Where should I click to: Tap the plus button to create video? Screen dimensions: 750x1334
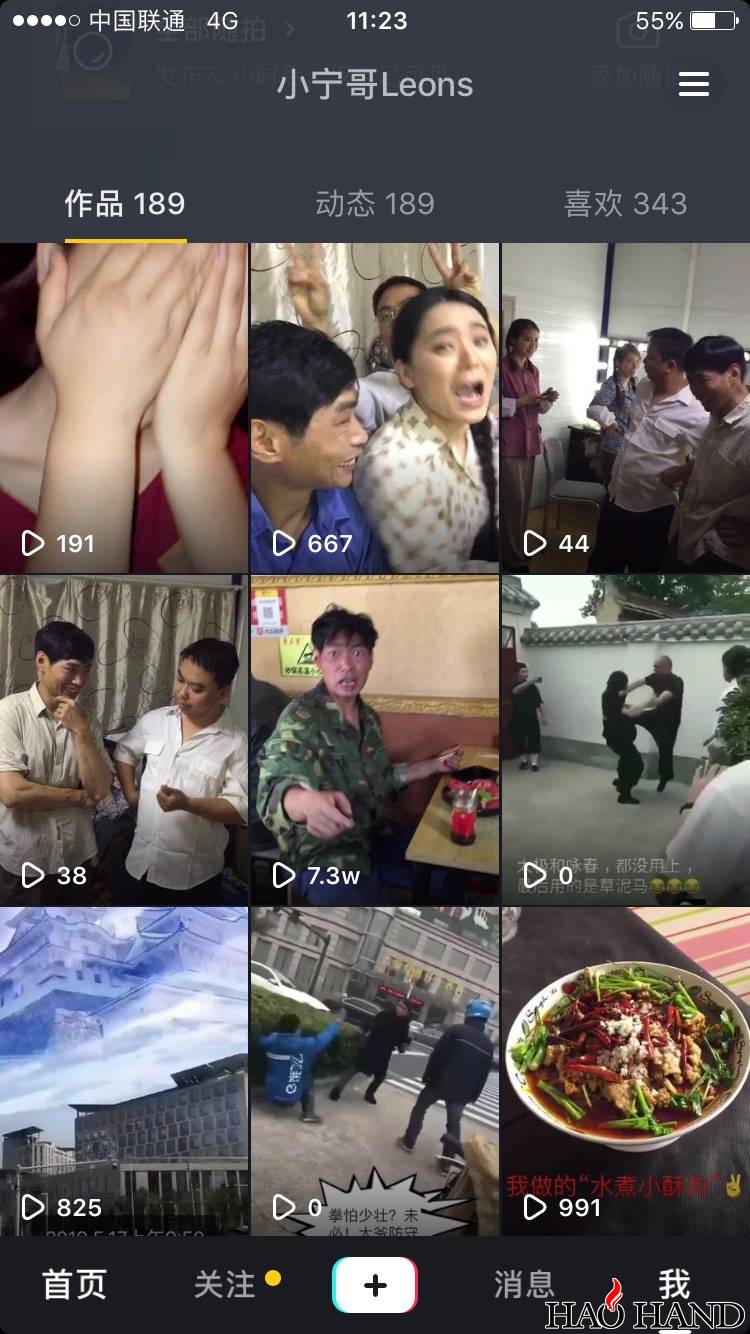tap(375, 1285)
